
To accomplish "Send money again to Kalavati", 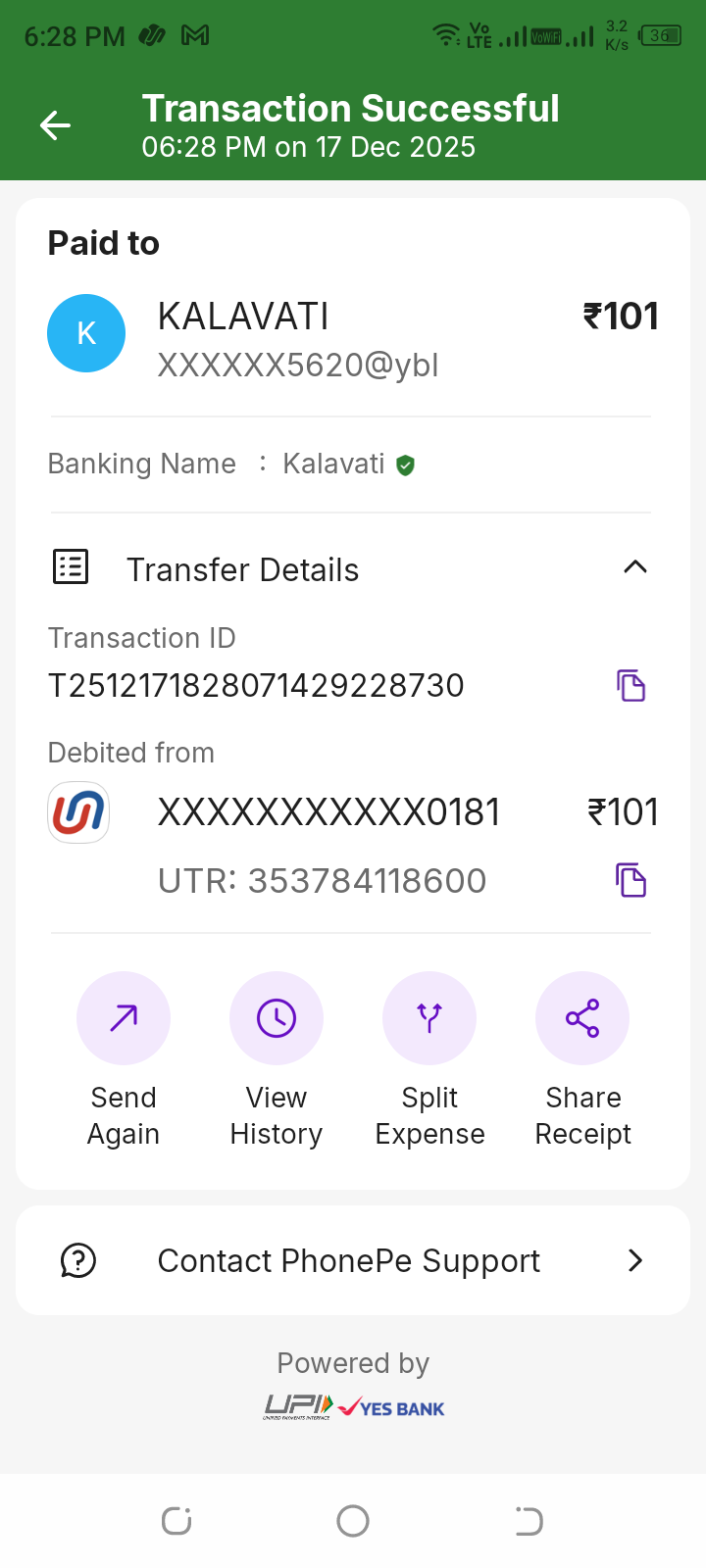I will (x=124, y=1018).
